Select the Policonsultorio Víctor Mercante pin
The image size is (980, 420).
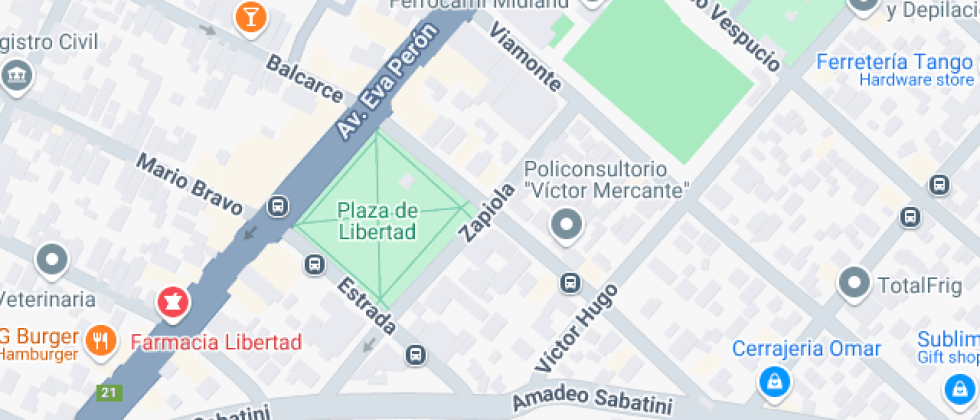pos(567,225)
